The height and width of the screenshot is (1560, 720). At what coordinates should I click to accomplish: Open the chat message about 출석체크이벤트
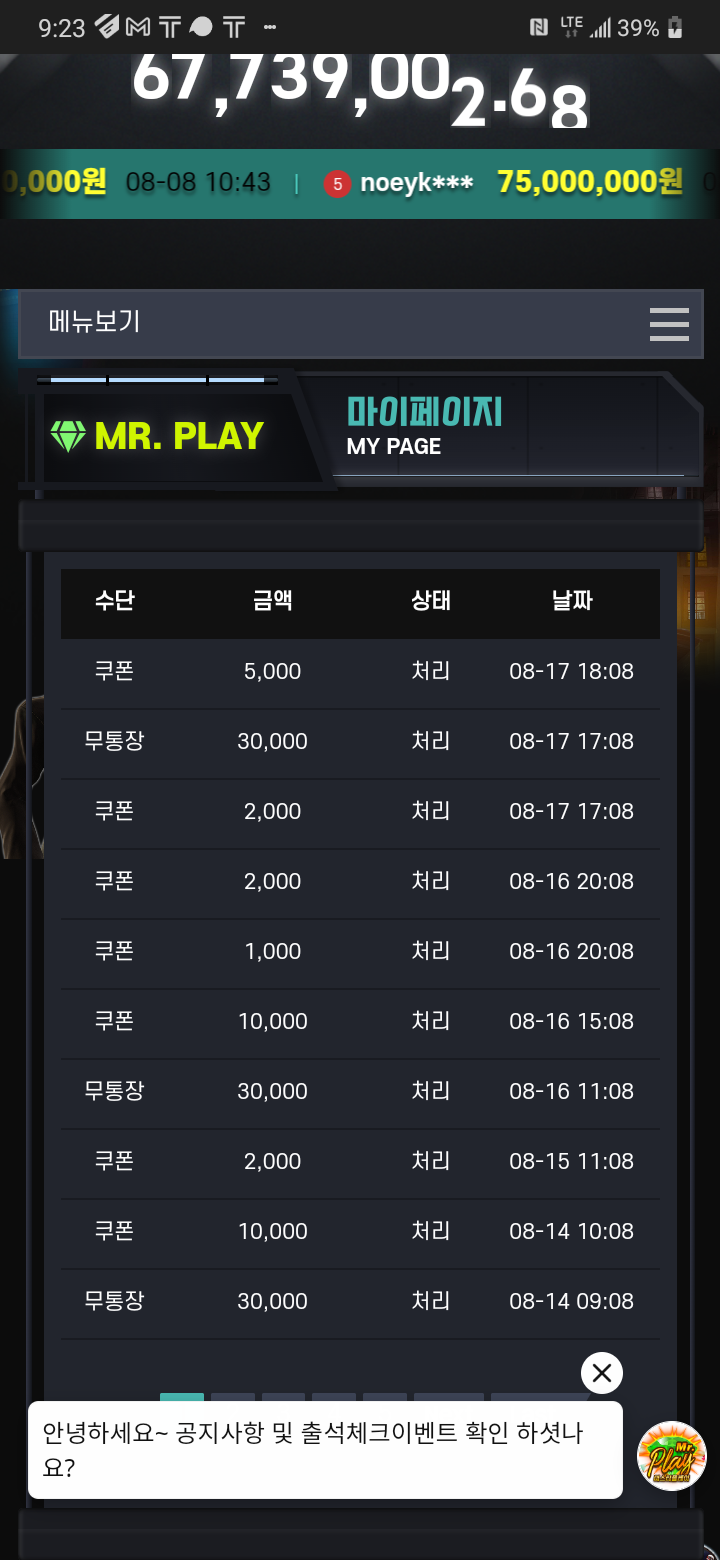point(324,1449)
